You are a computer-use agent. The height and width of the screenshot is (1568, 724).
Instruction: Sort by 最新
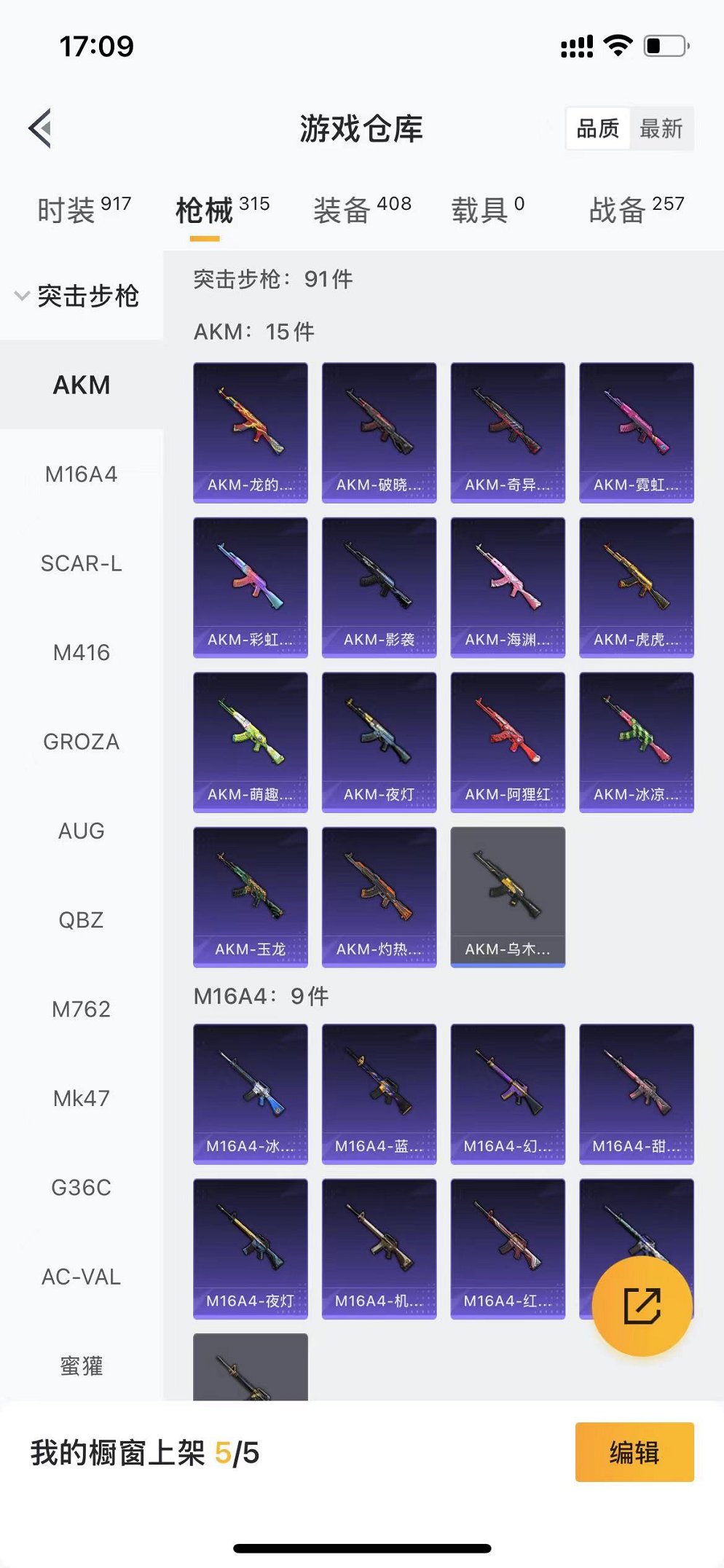[661, 129]
